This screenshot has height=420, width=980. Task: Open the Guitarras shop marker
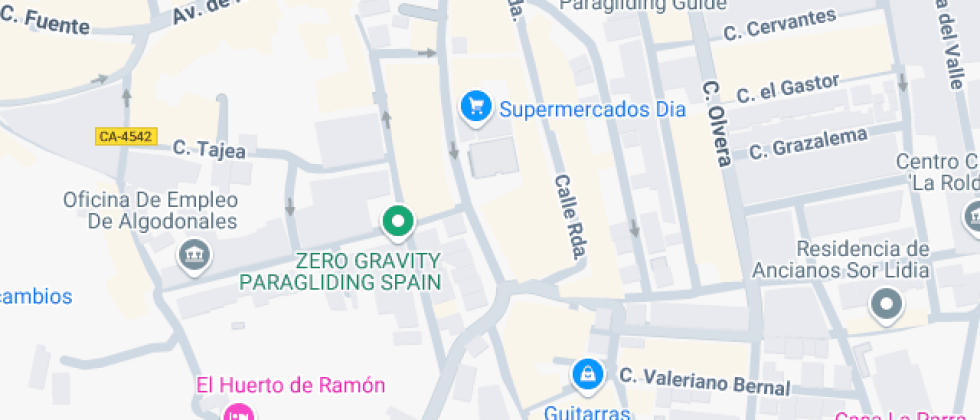coord(586,375)
